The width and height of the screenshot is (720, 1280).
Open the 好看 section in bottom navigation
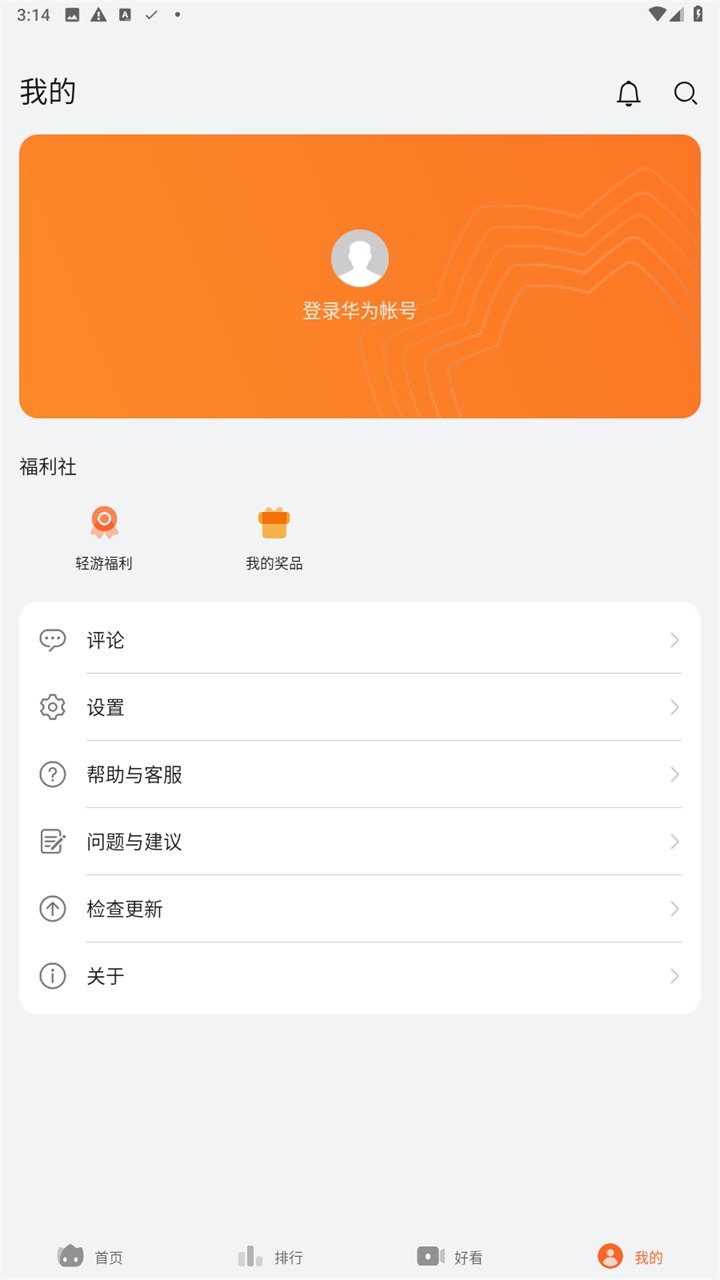point(450,1256)
